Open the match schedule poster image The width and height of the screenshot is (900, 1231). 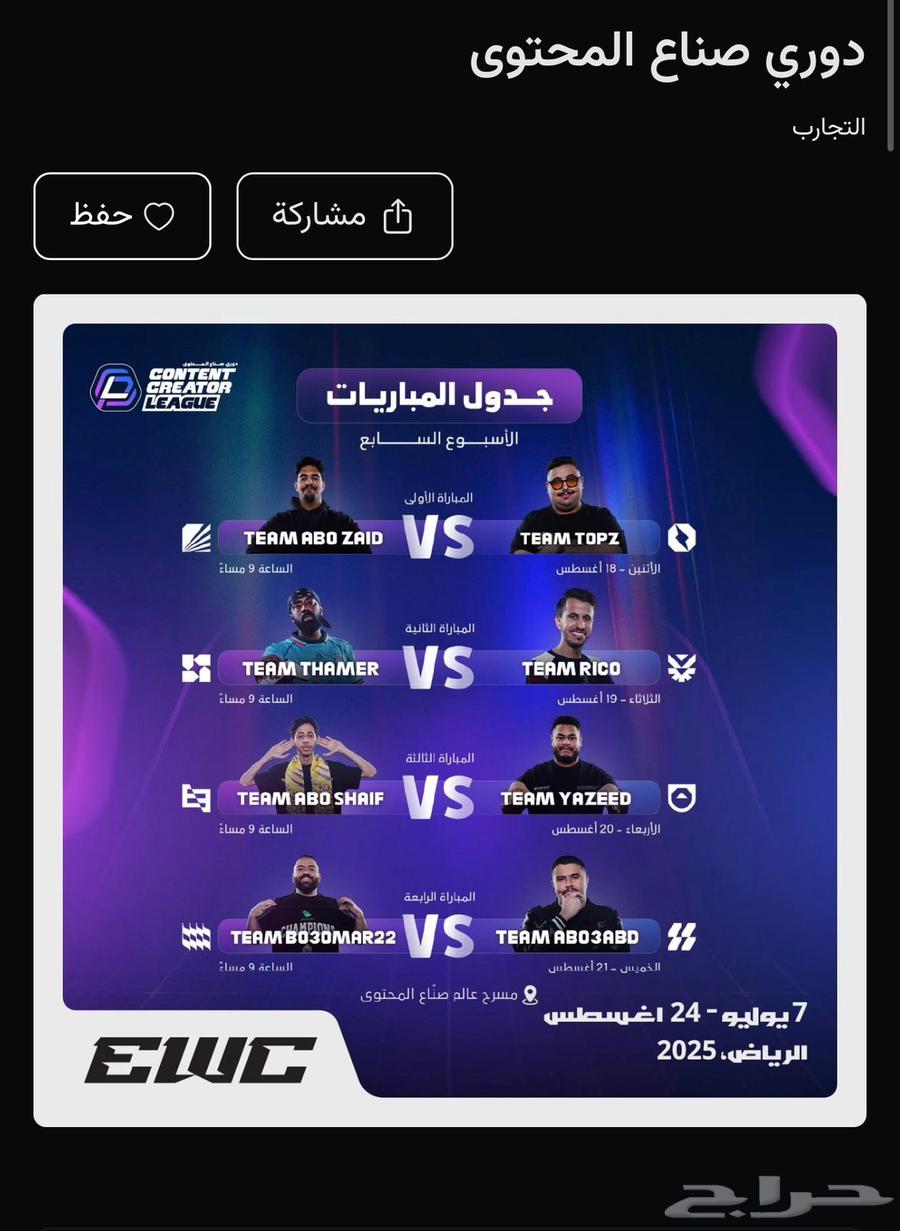[x=450, y=709]
